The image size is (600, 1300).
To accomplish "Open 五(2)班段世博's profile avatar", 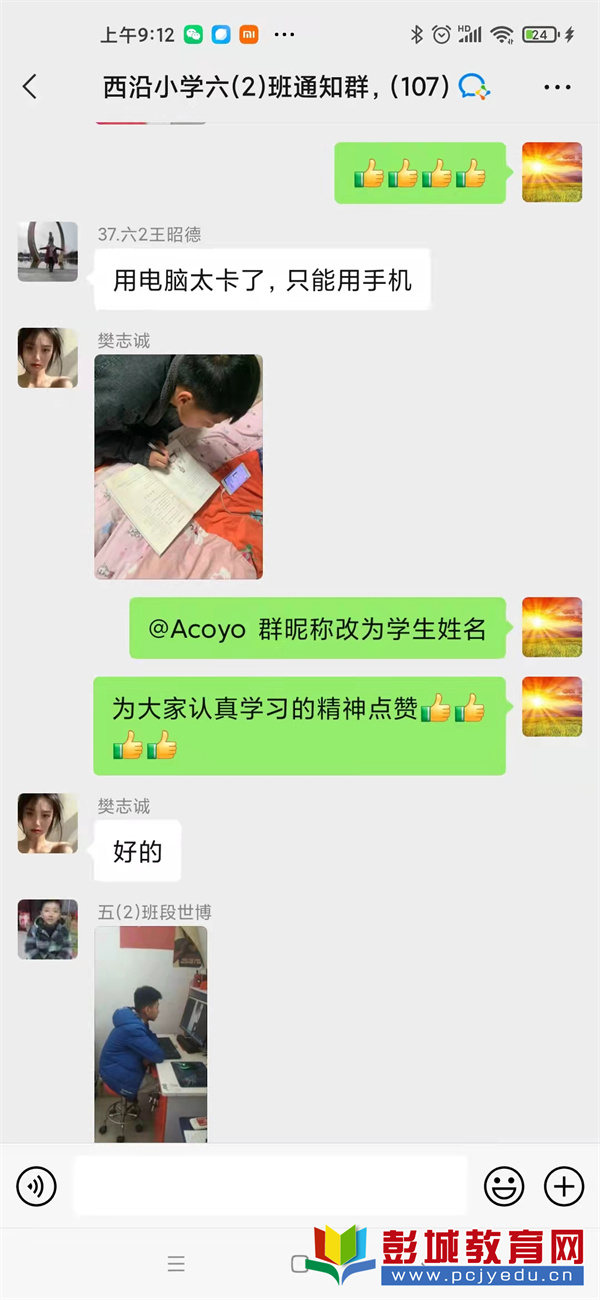I will pyautogui.click(x=47, y=929).
